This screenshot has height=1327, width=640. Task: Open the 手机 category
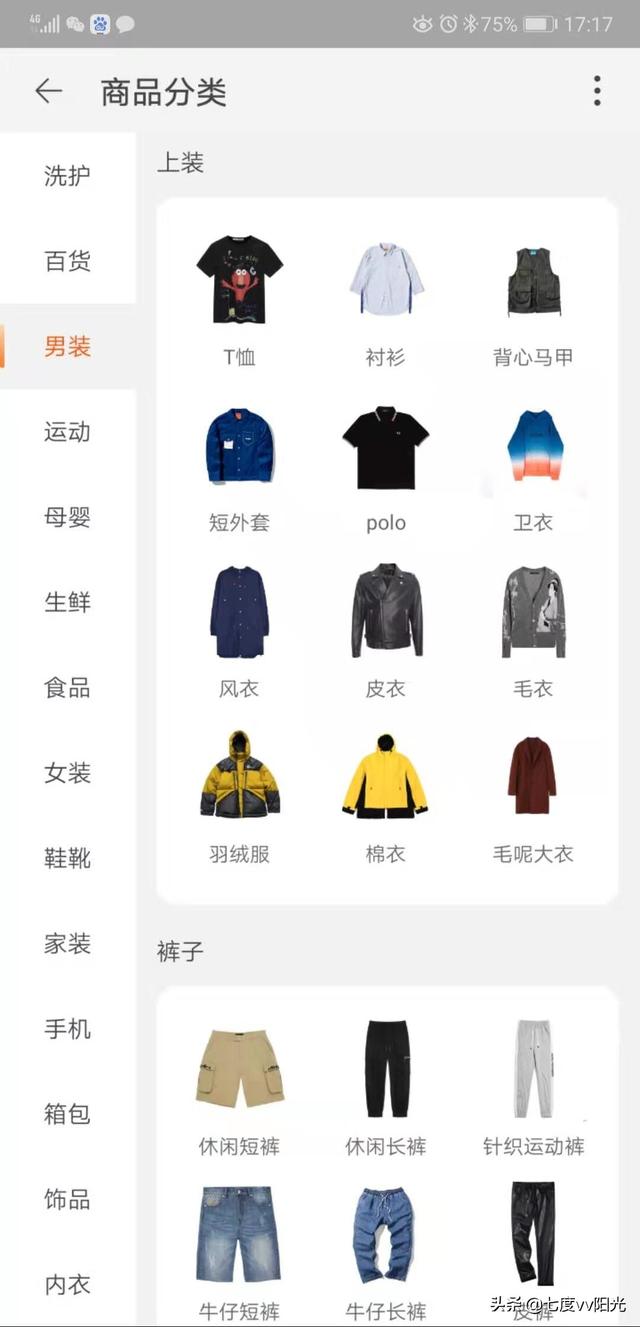pos(67,1029)
